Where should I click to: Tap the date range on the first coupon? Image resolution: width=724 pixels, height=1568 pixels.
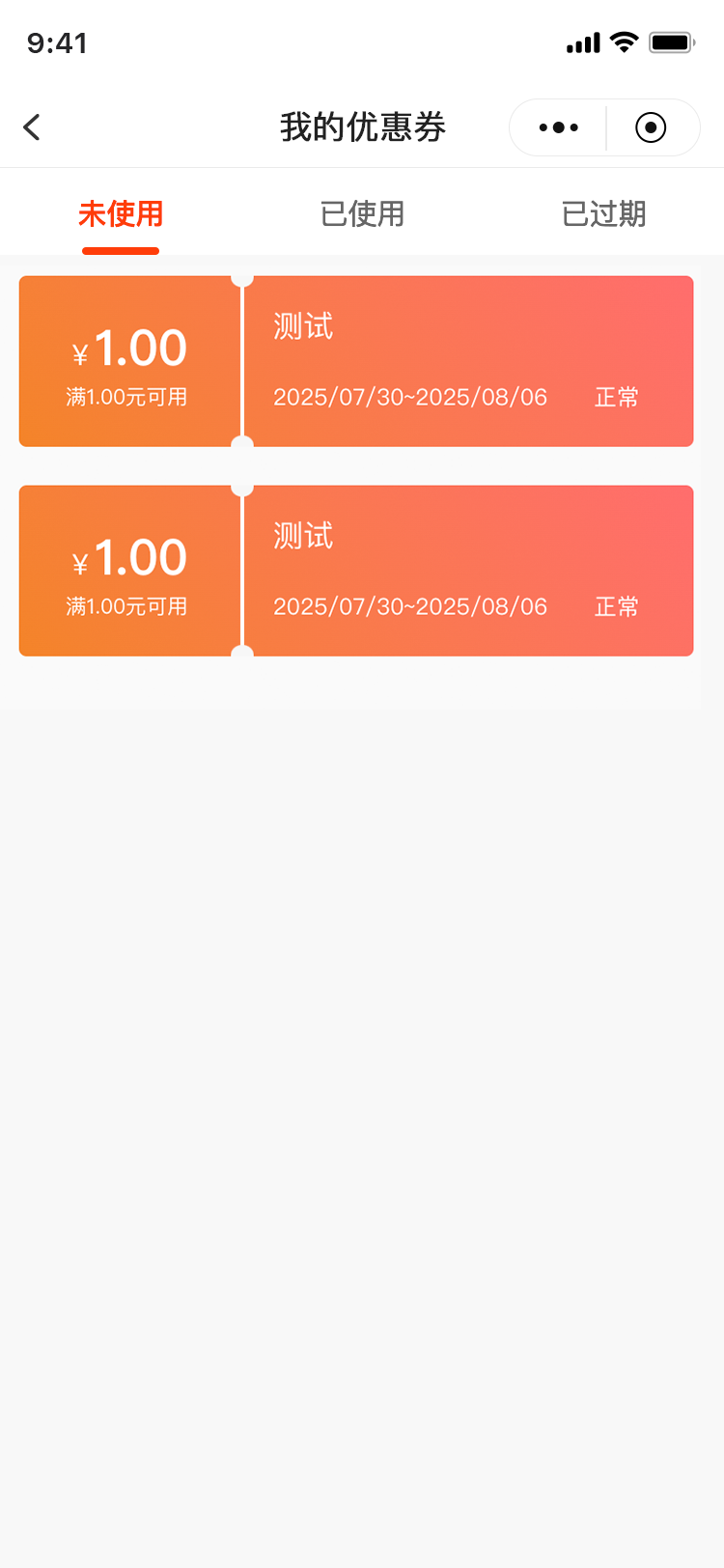pyautogui.click(x=409, y=397)
